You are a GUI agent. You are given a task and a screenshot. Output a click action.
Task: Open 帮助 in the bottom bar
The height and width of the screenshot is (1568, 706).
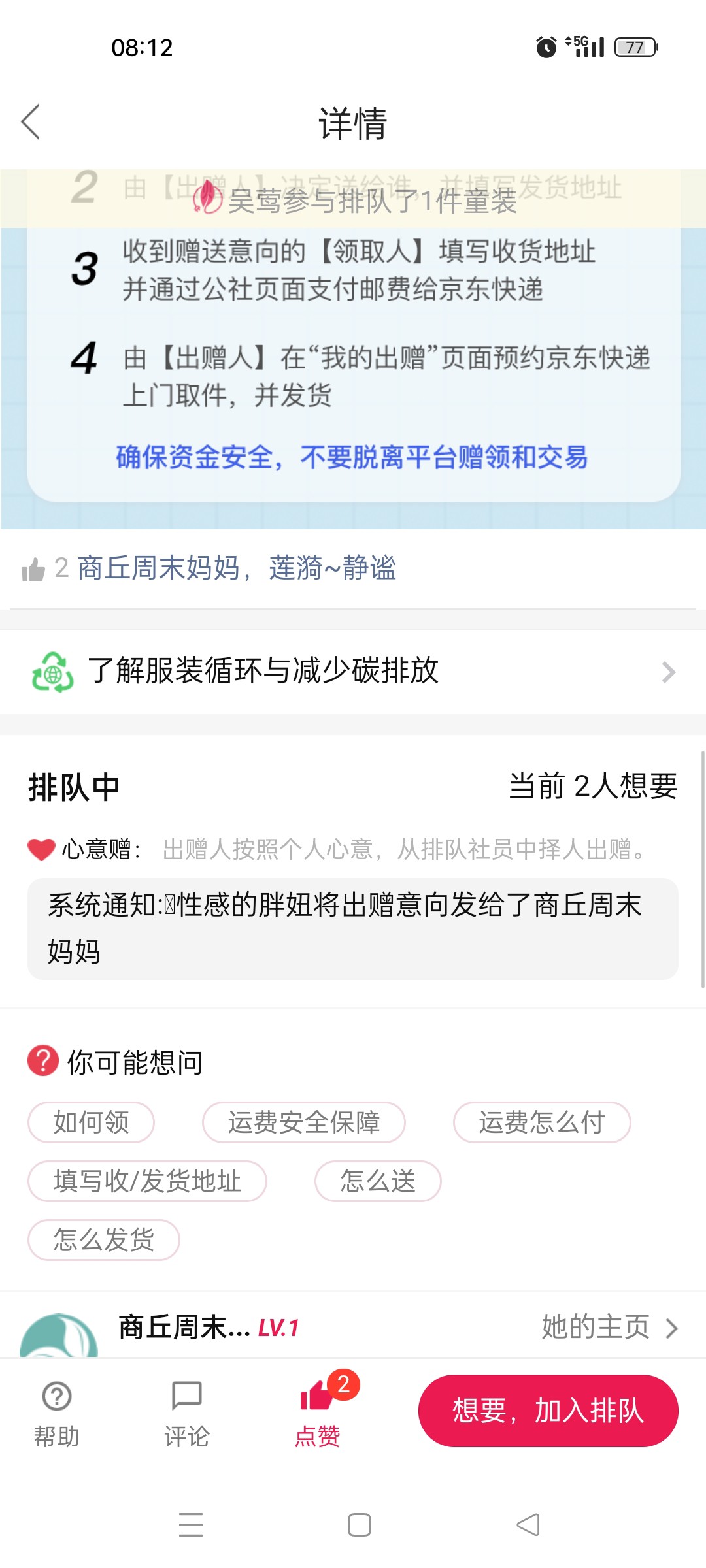(x=57, y=1411)
